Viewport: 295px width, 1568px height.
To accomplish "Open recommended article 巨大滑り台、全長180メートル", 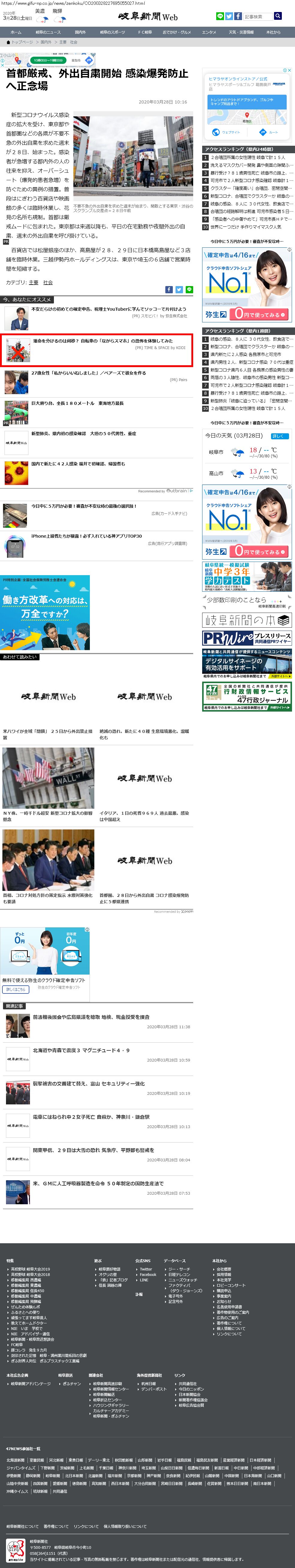I will (x=77, y=403).
